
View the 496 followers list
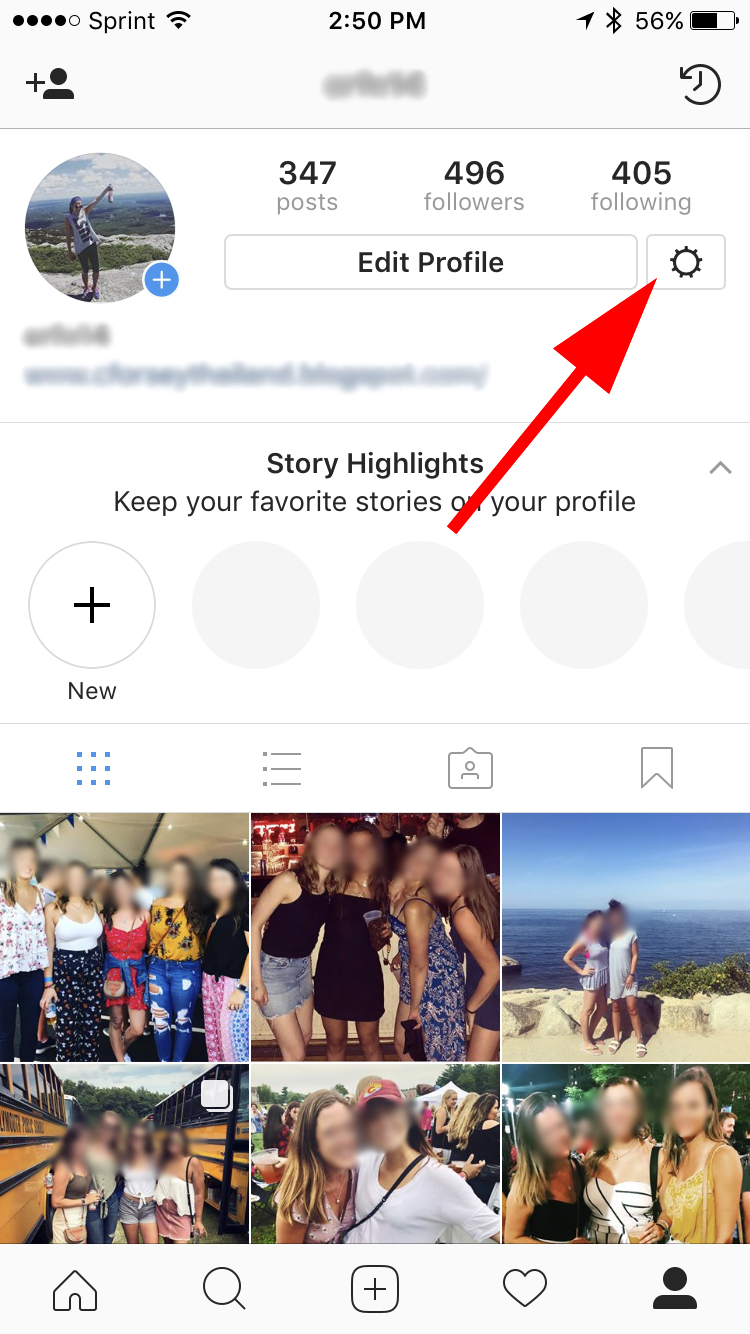tap(474, 186)
